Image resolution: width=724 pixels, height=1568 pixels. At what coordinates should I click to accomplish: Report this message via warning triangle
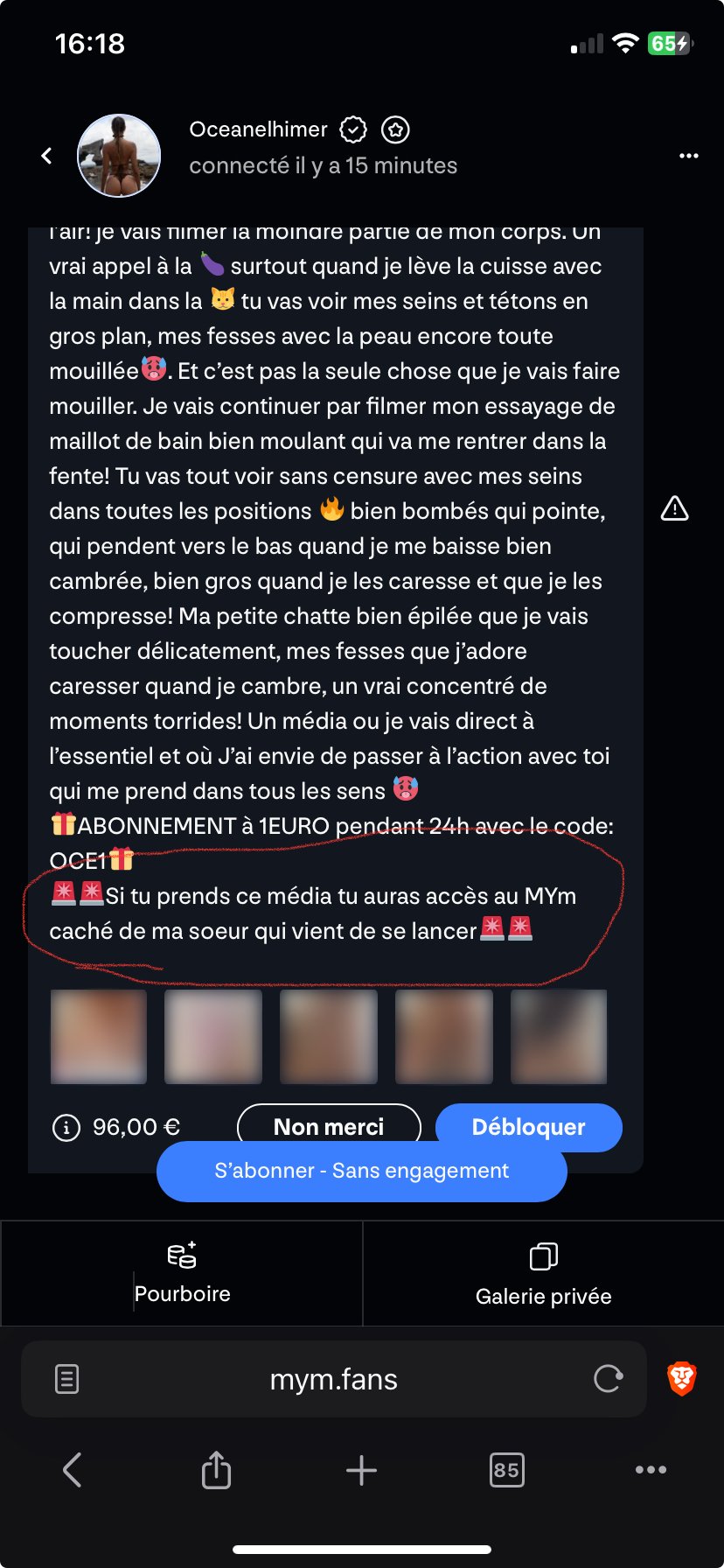674,508
